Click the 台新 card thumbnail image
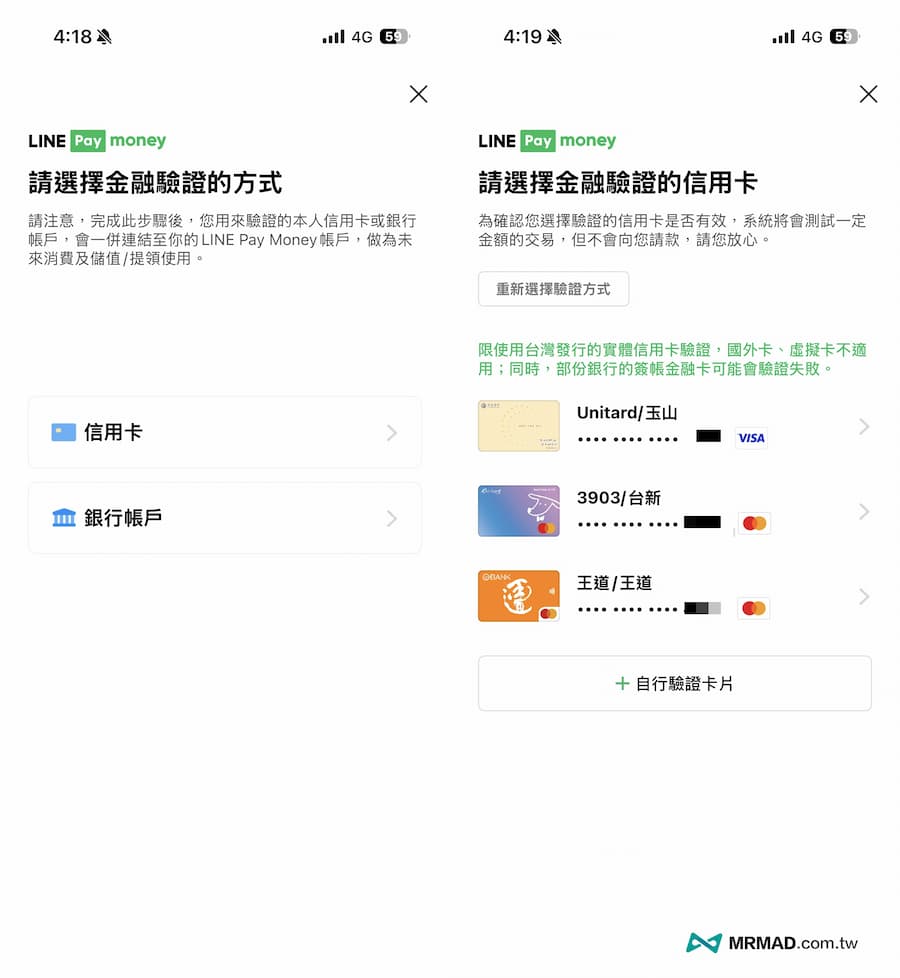This screenshot has height=978, width=900. click(x=518, y=511)
